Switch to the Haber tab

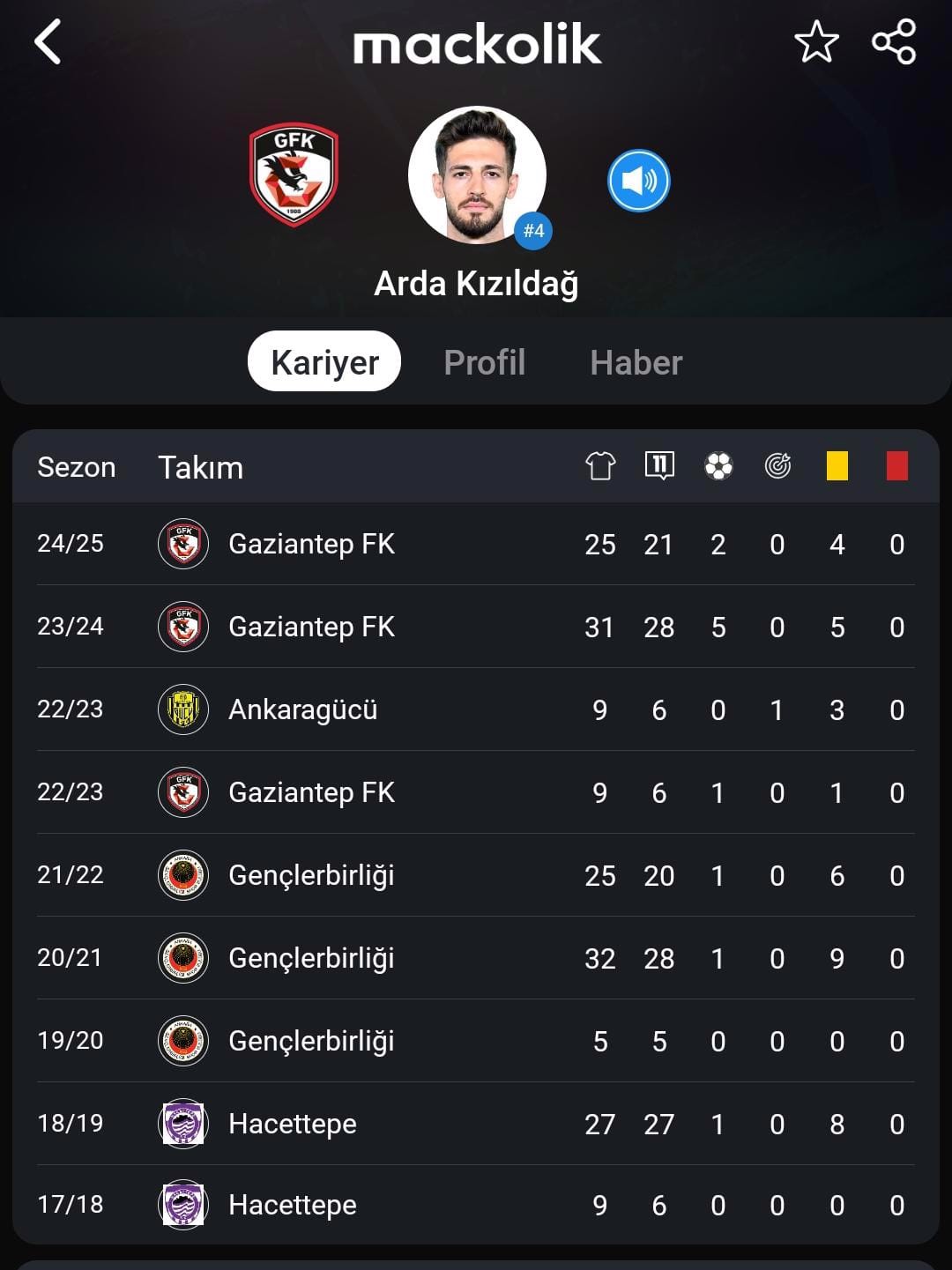(x=636, y=362)
